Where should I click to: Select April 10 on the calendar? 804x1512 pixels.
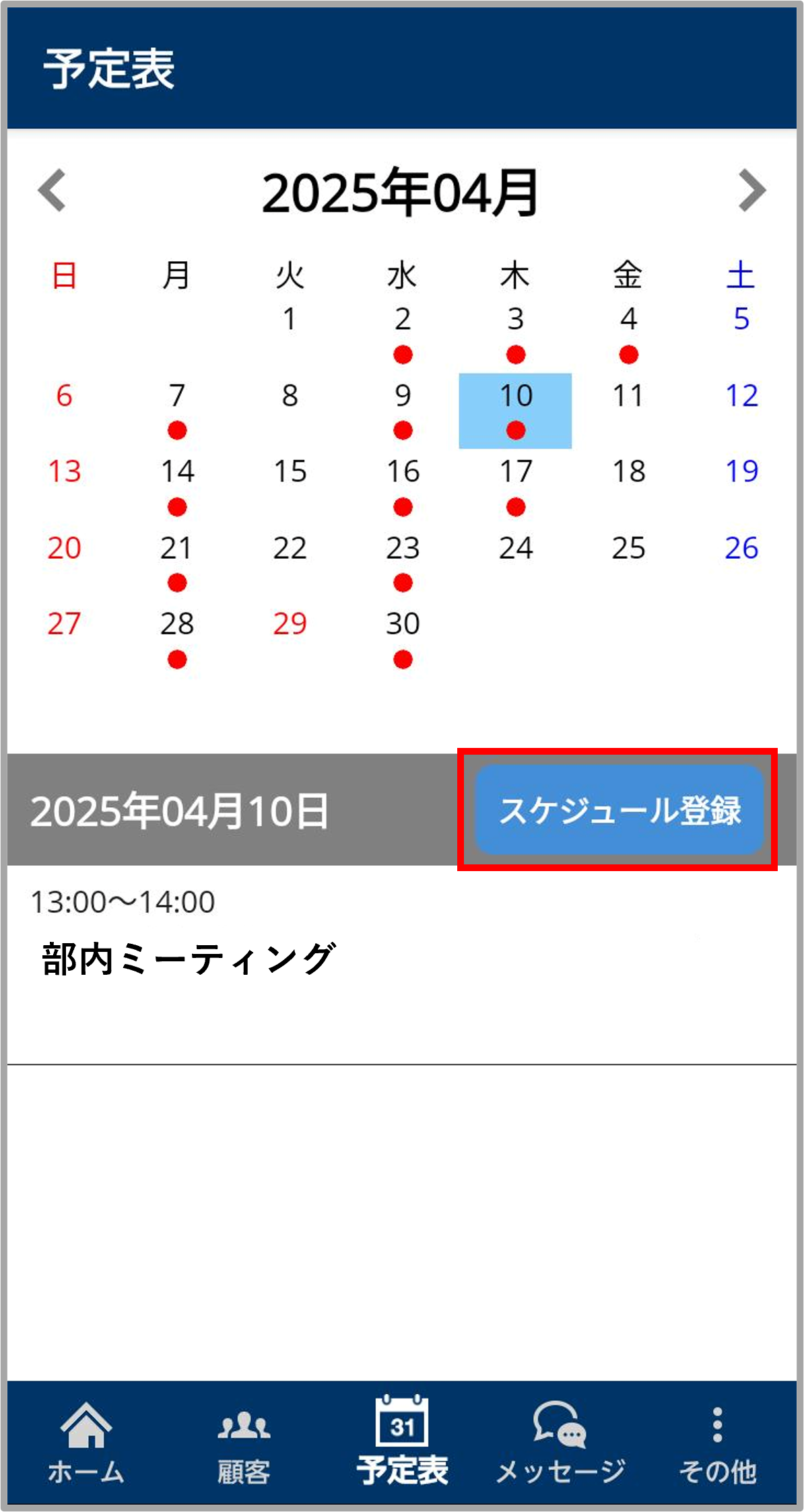(515, 411)
